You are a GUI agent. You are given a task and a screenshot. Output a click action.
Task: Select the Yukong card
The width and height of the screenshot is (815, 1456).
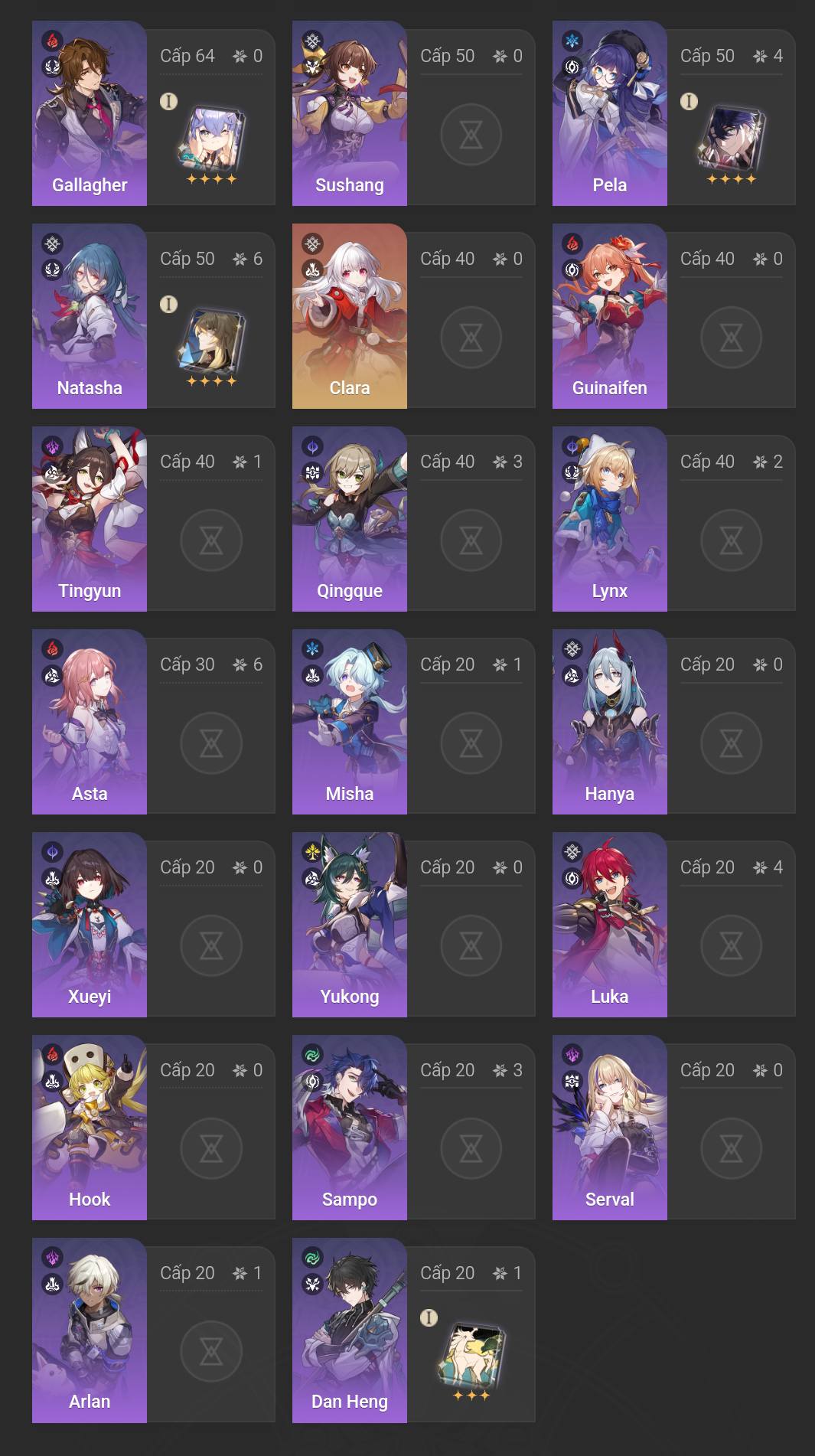tap(350, 925)
